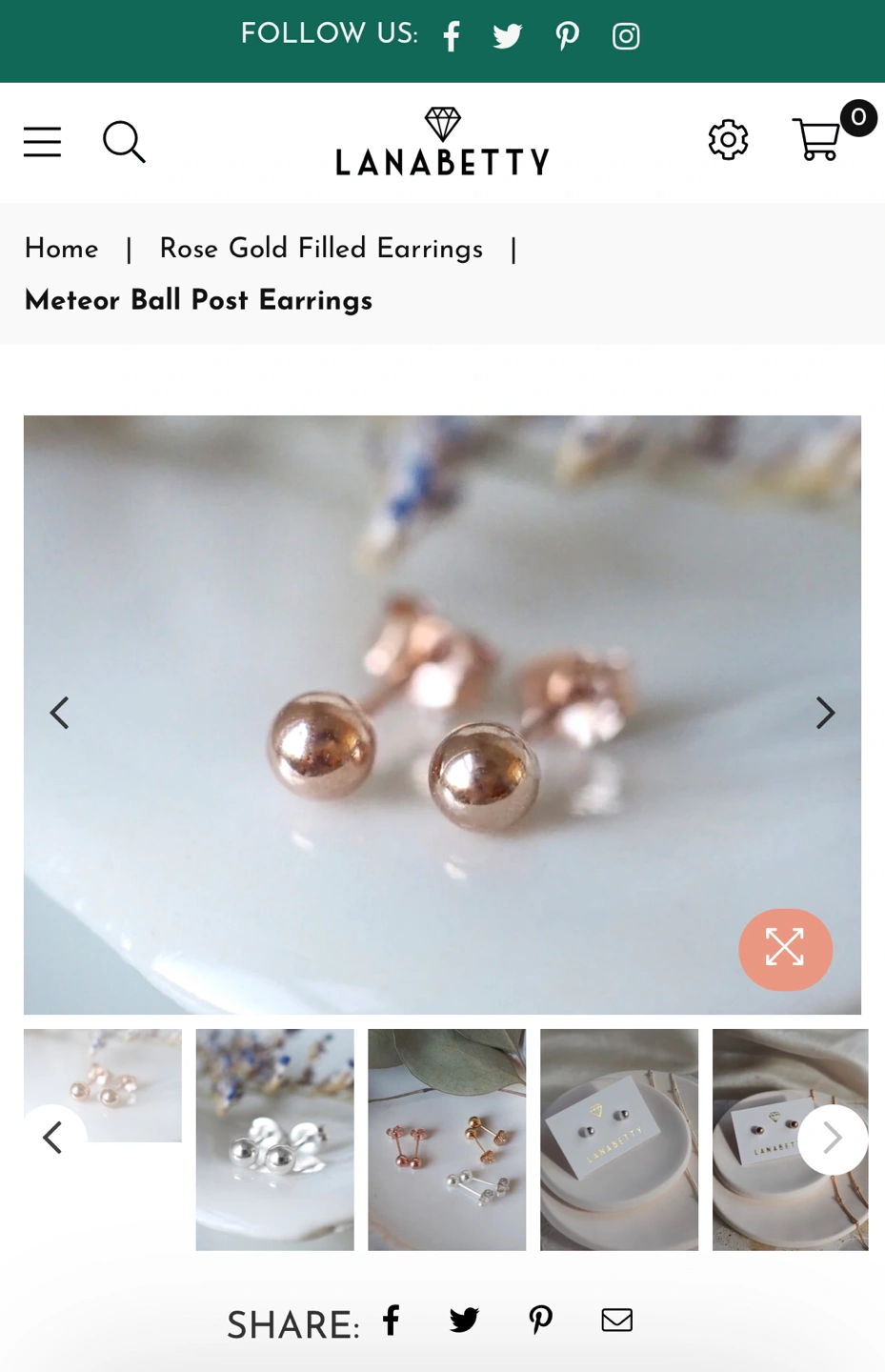
Task: Open the search icon
Action: click(124, 142)
